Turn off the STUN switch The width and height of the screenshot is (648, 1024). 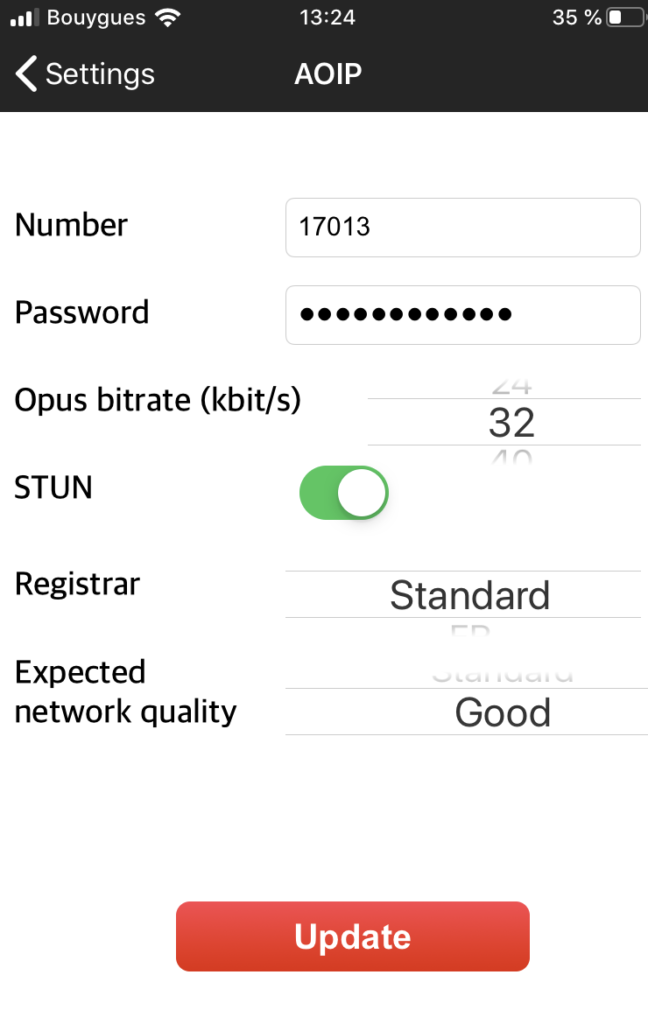click(343, 492)
